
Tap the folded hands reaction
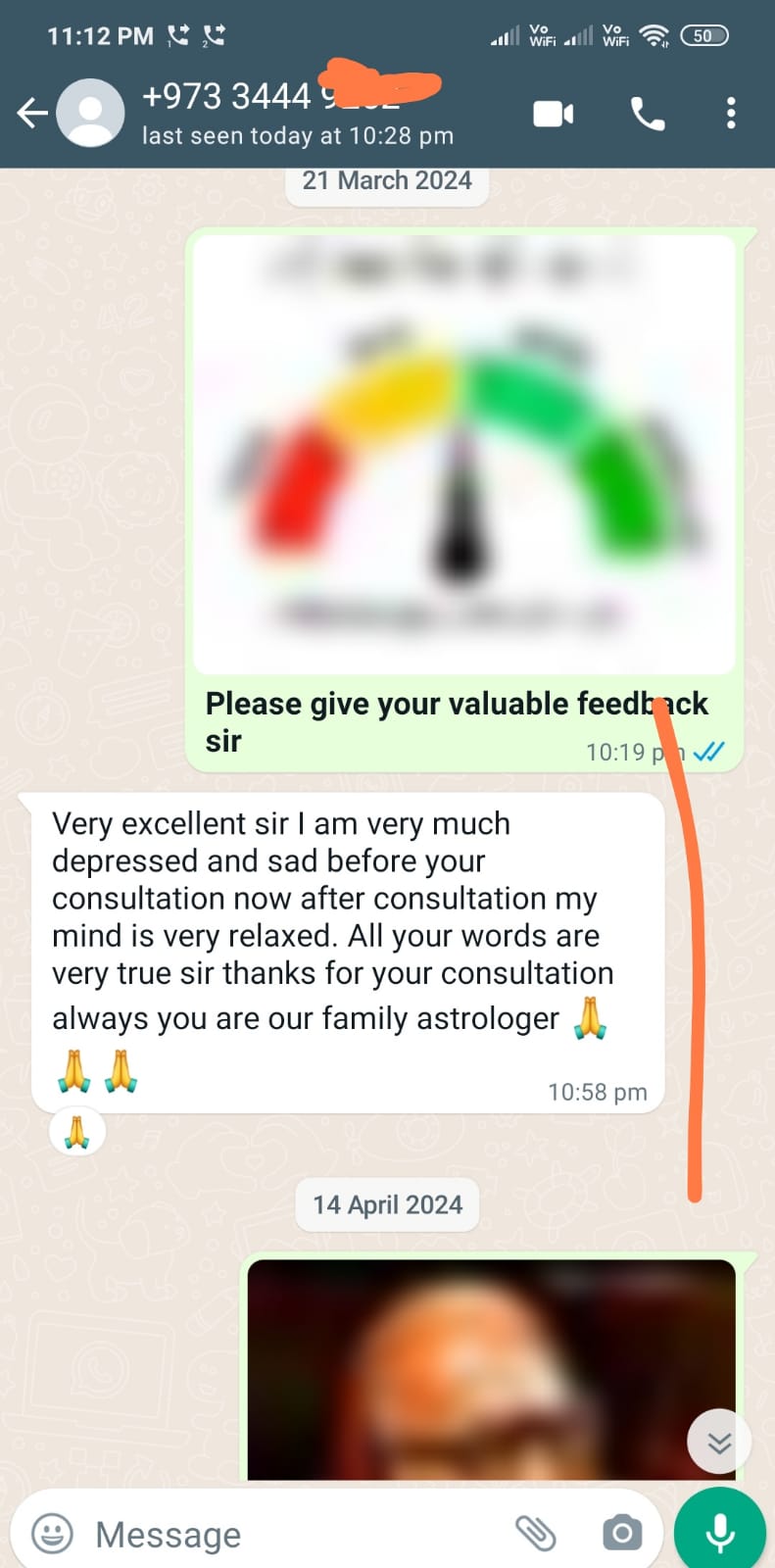click(x=77, y=1133)
